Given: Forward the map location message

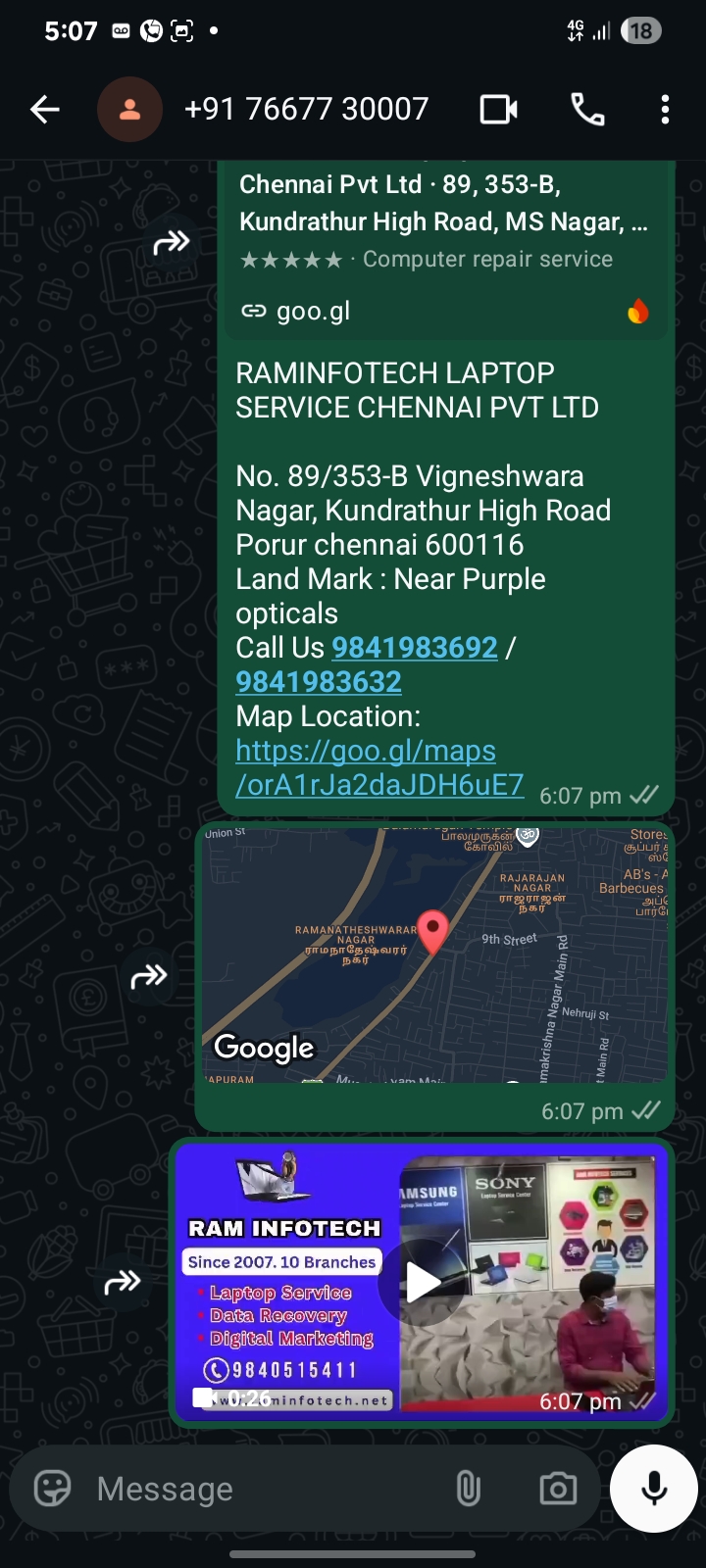Looking at the screenshot, I should [149, 976].
